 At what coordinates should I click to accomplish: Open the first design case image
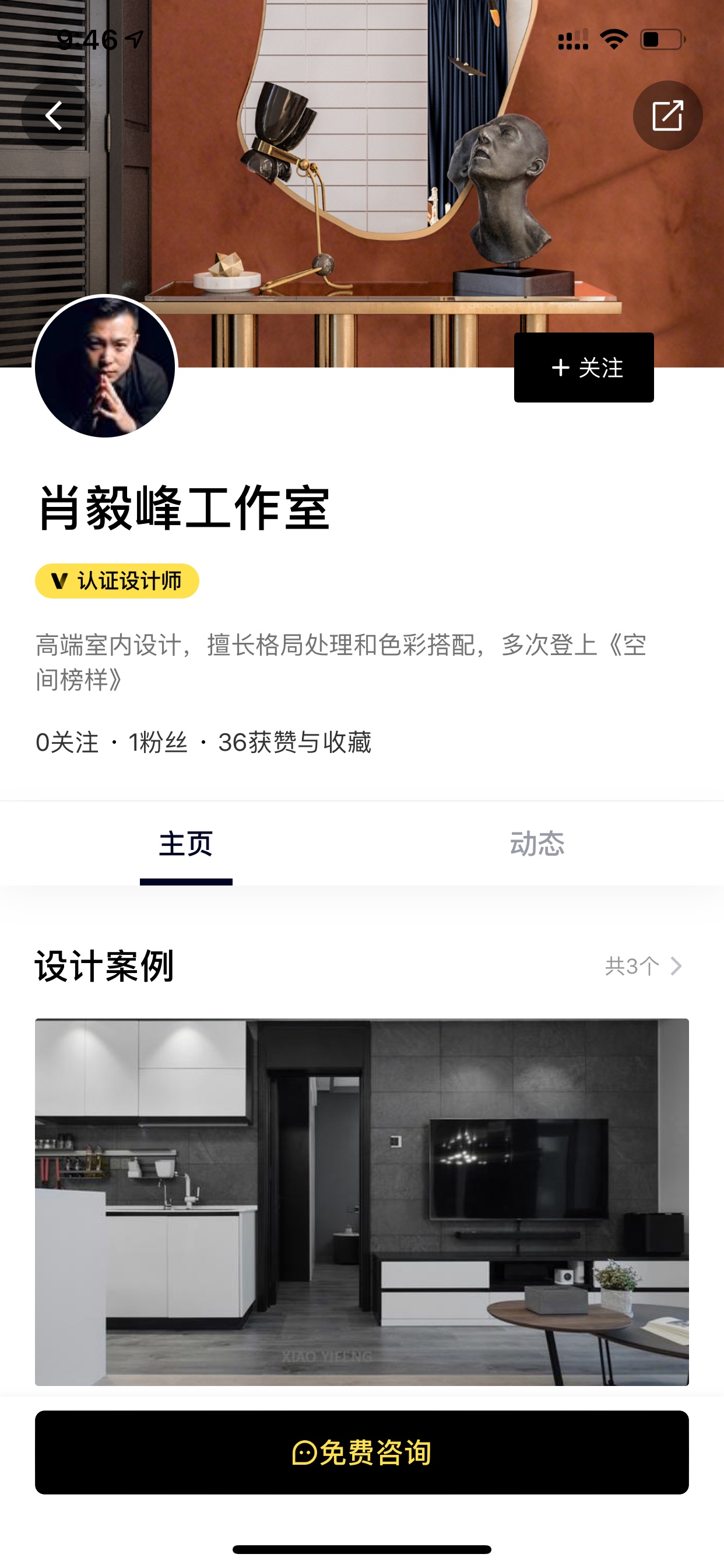tap(362, 1202)
